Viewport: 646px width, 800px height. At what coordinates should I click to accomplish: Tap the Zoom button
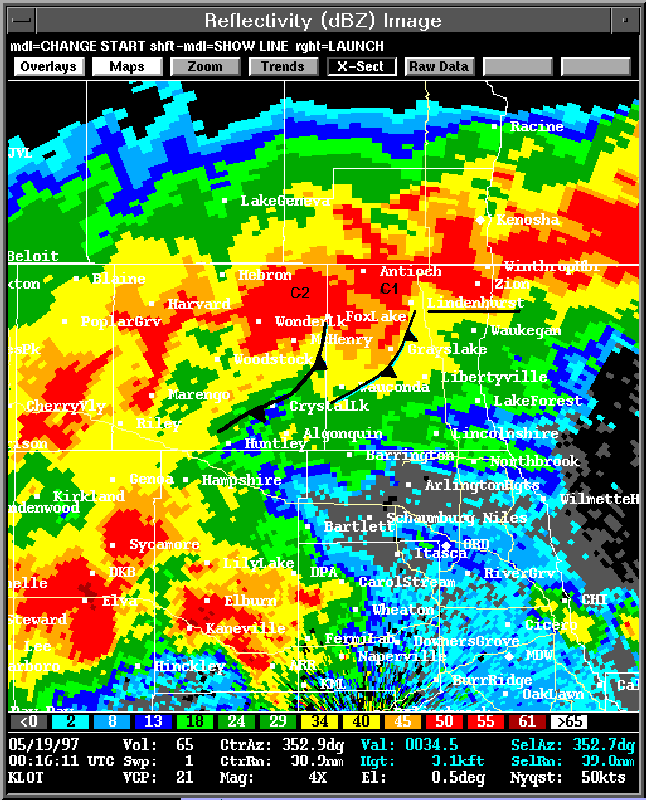[x=205, y=67]
